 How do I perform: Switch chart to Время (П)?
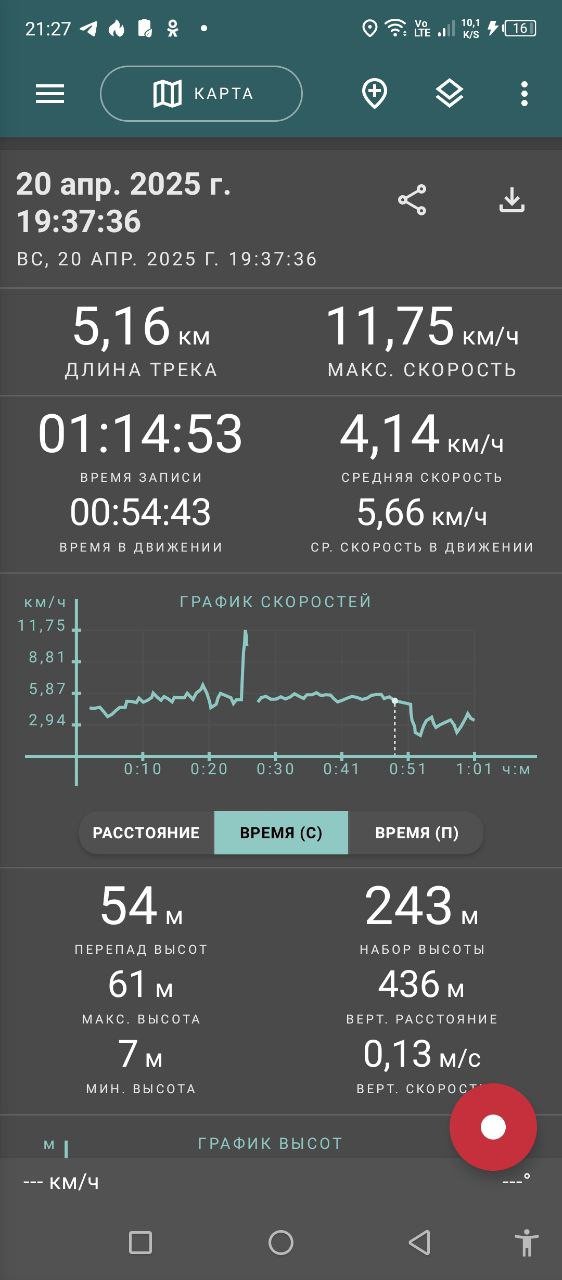416,833
